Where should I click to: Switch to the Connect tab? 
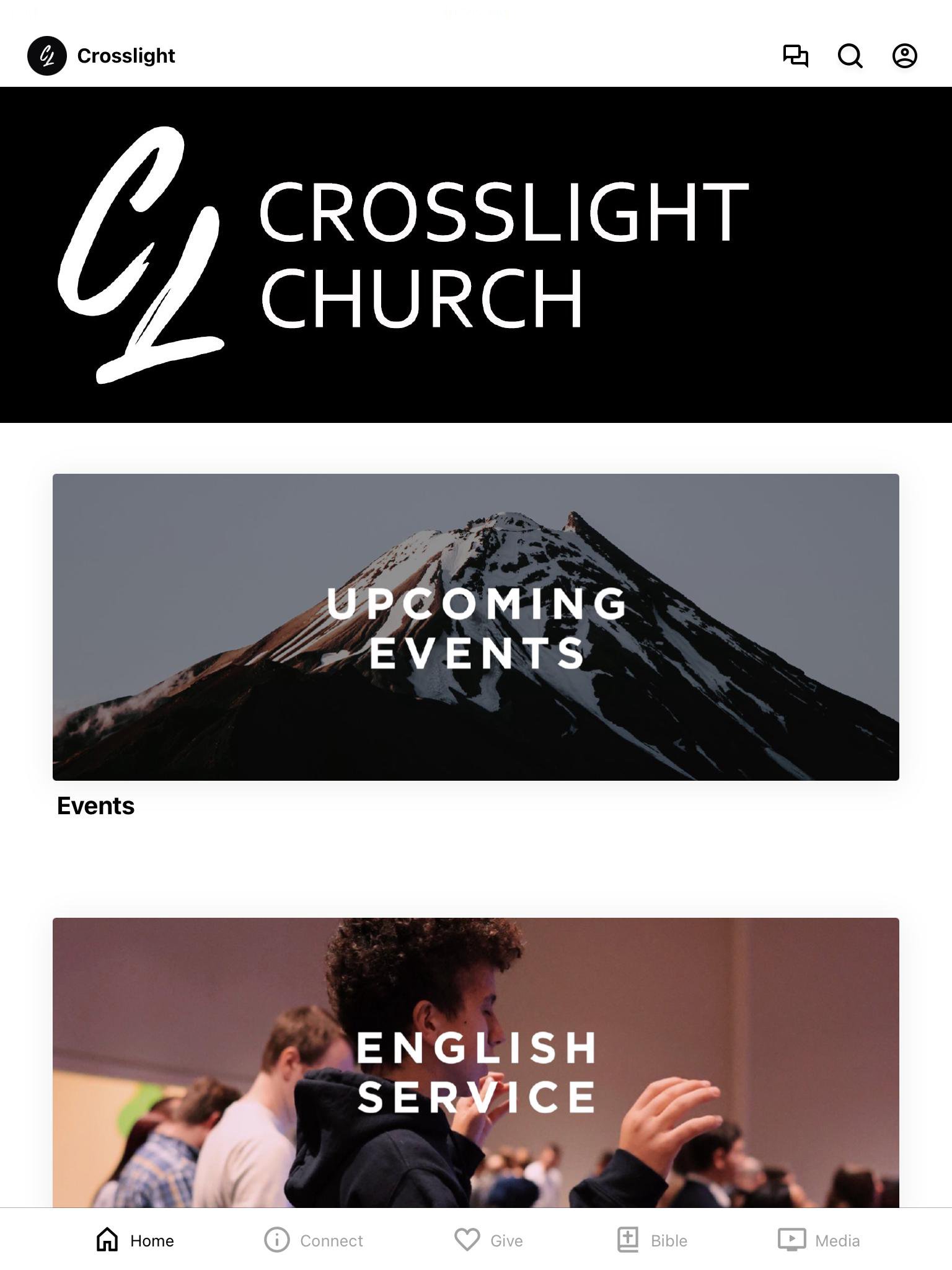pos(314,1240)
